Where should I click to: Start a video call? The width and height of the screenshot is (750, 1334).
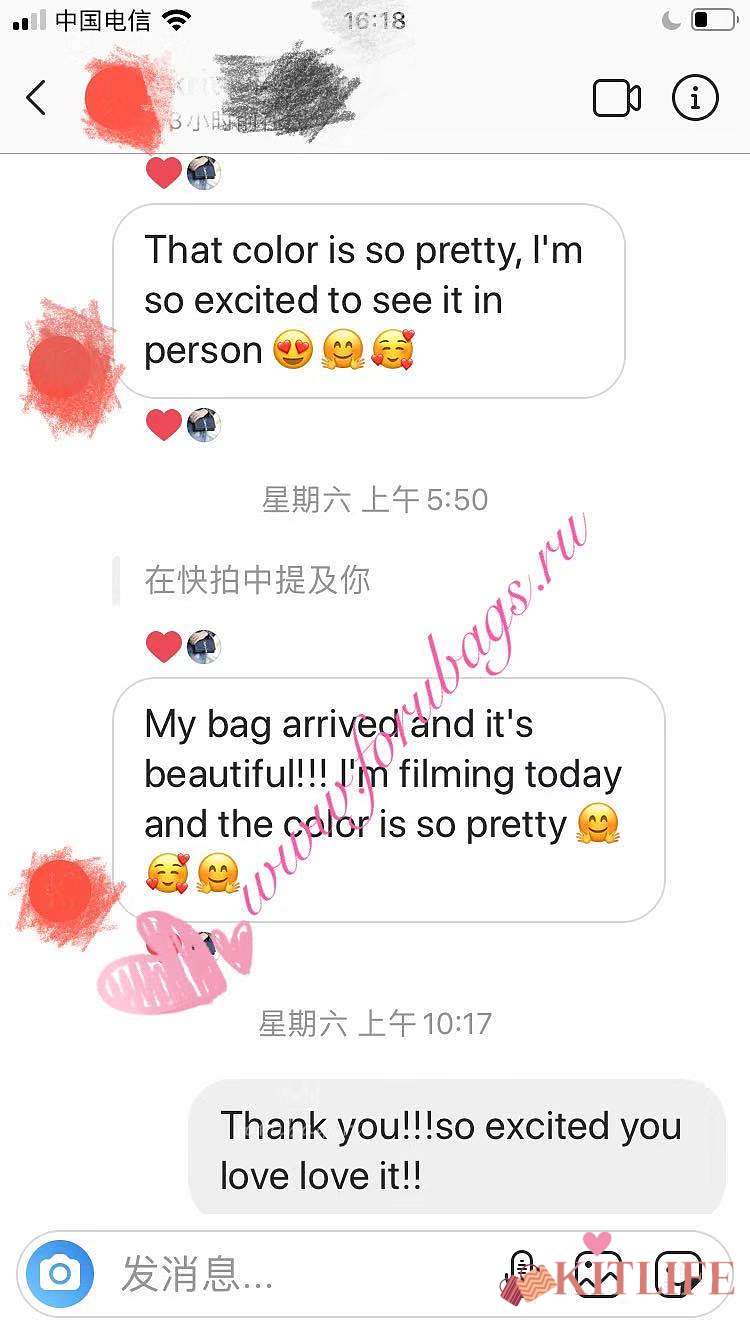pyautogui.click(x=616, y=98)
